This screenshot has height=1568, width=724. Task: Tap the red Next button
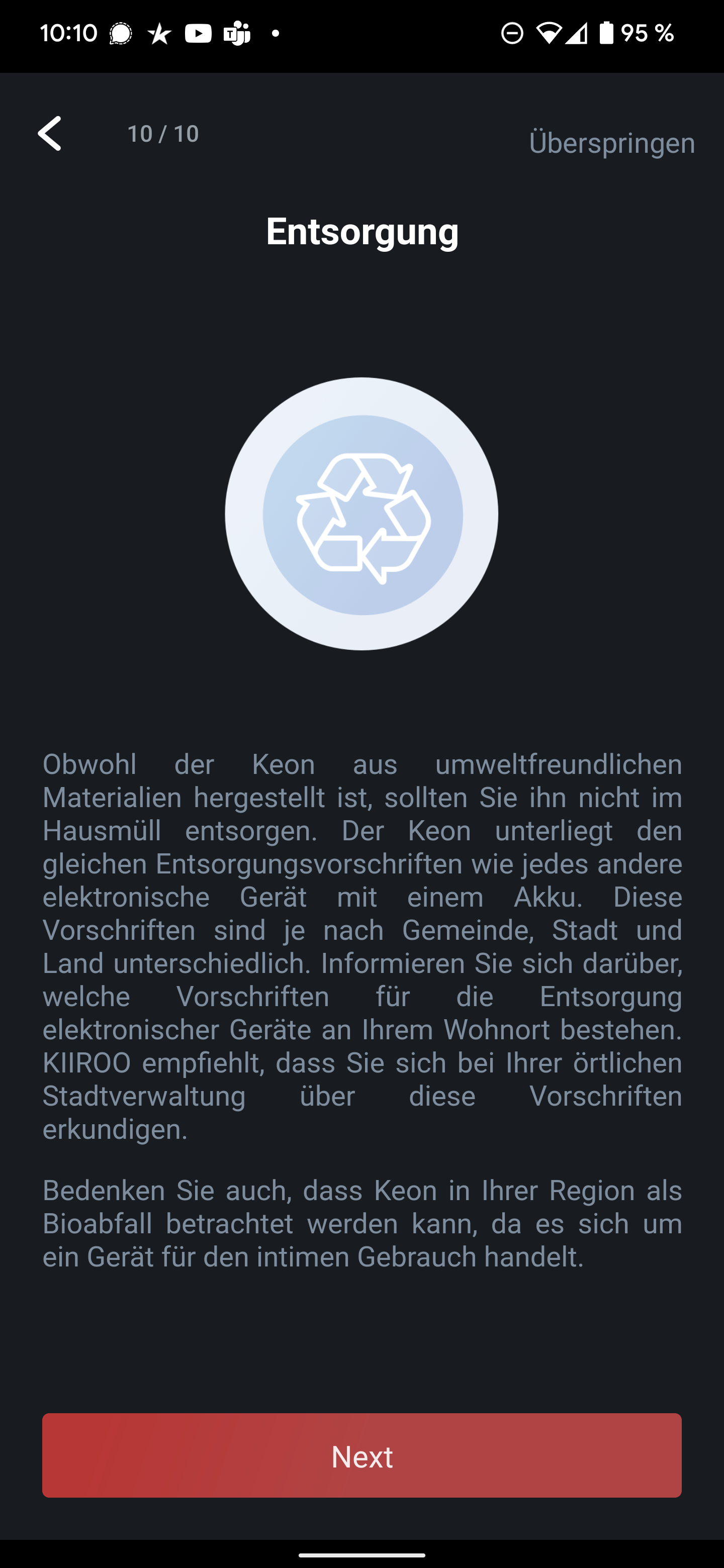[x=361, y=1455]
